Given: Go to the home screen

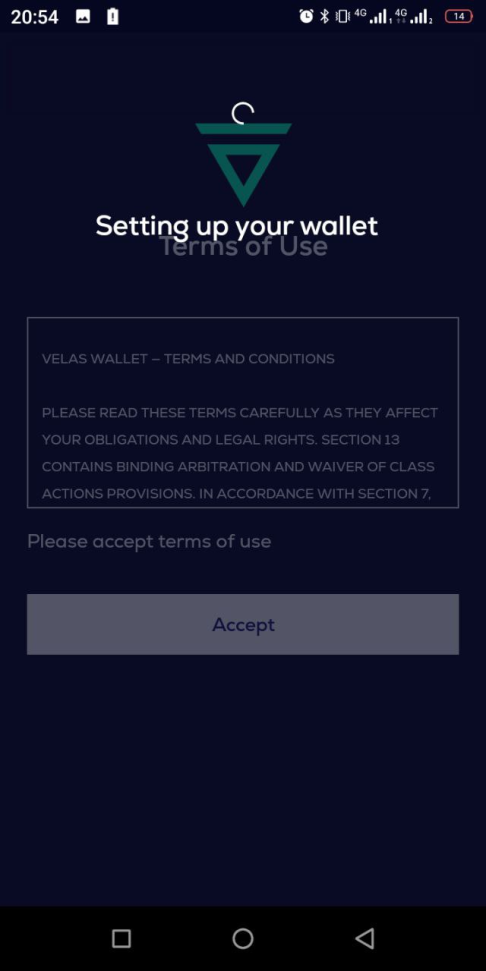Looking at the screenshot, I should point(243,938).
